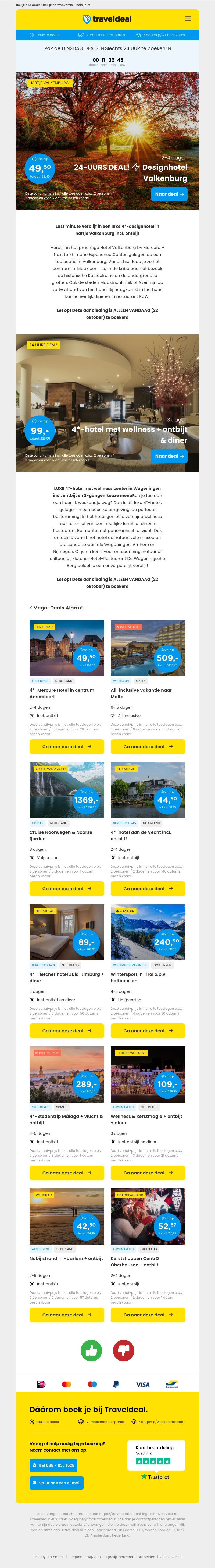
Task: Go to Wellness & kerstmagie deal
Action: point(148,1172)
